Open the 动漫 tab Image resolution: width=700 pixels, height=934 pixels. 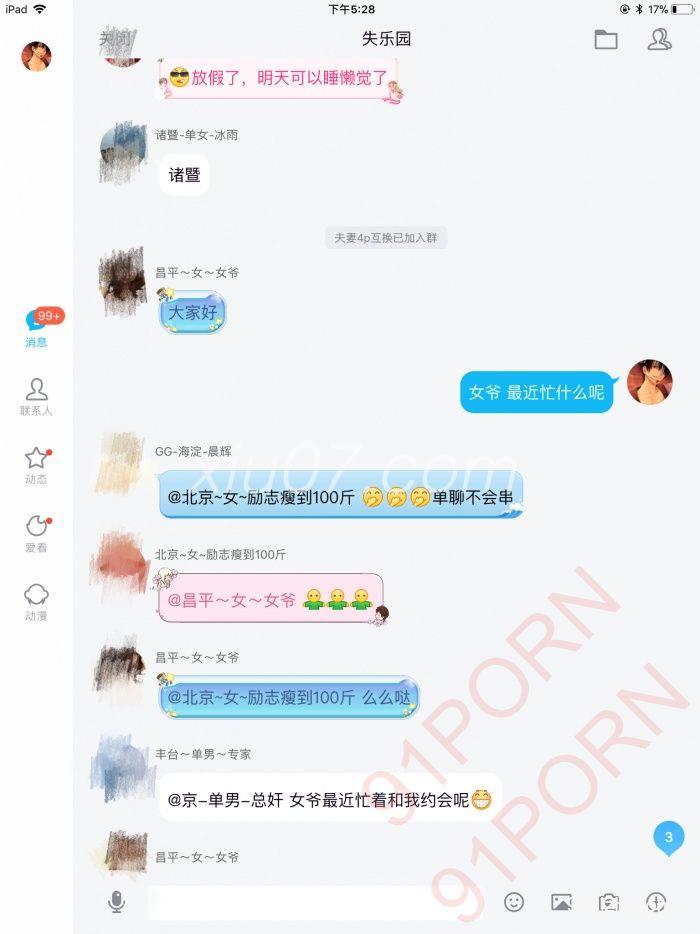click(x=37, y=602)
